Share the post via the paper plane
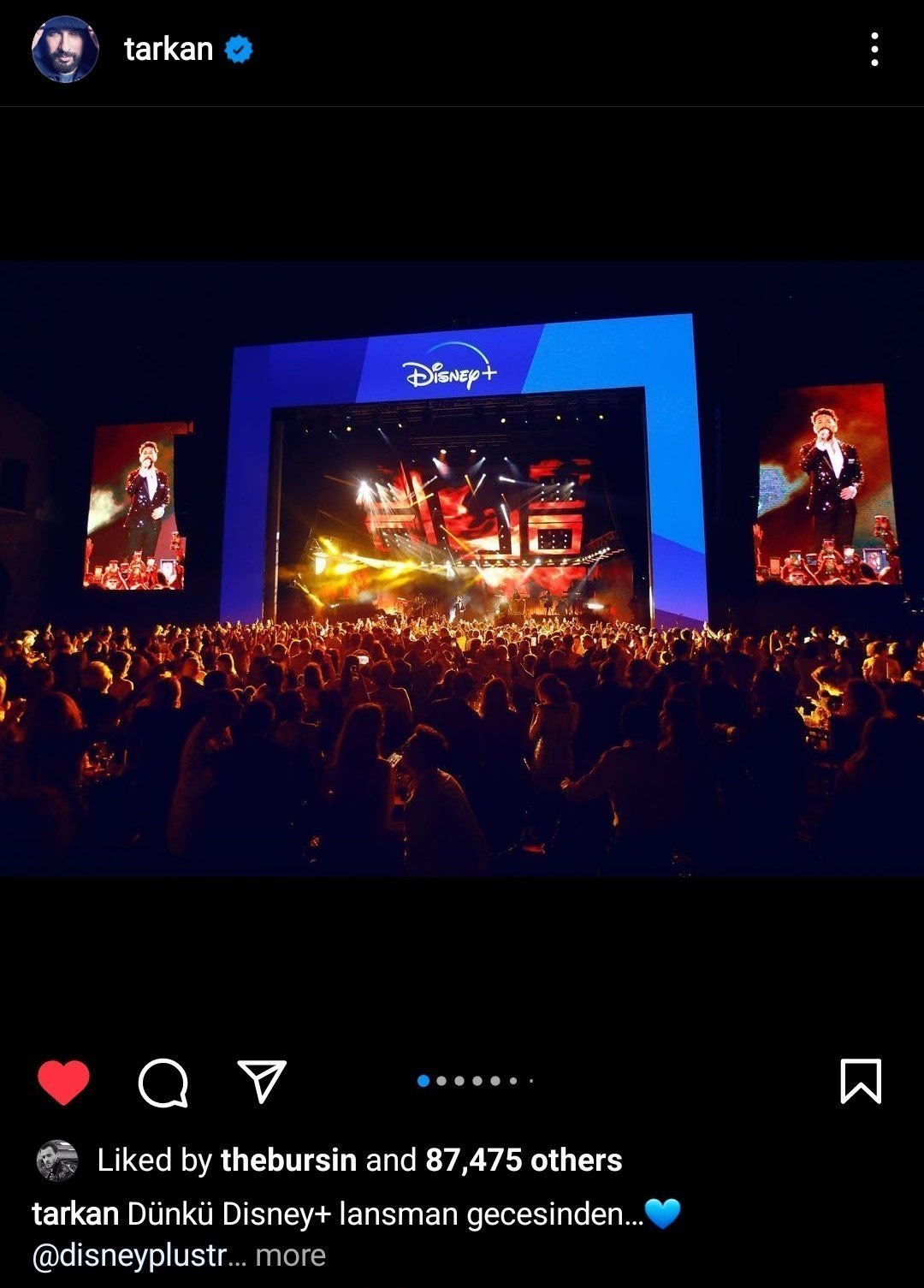 tap(261, 1082)
